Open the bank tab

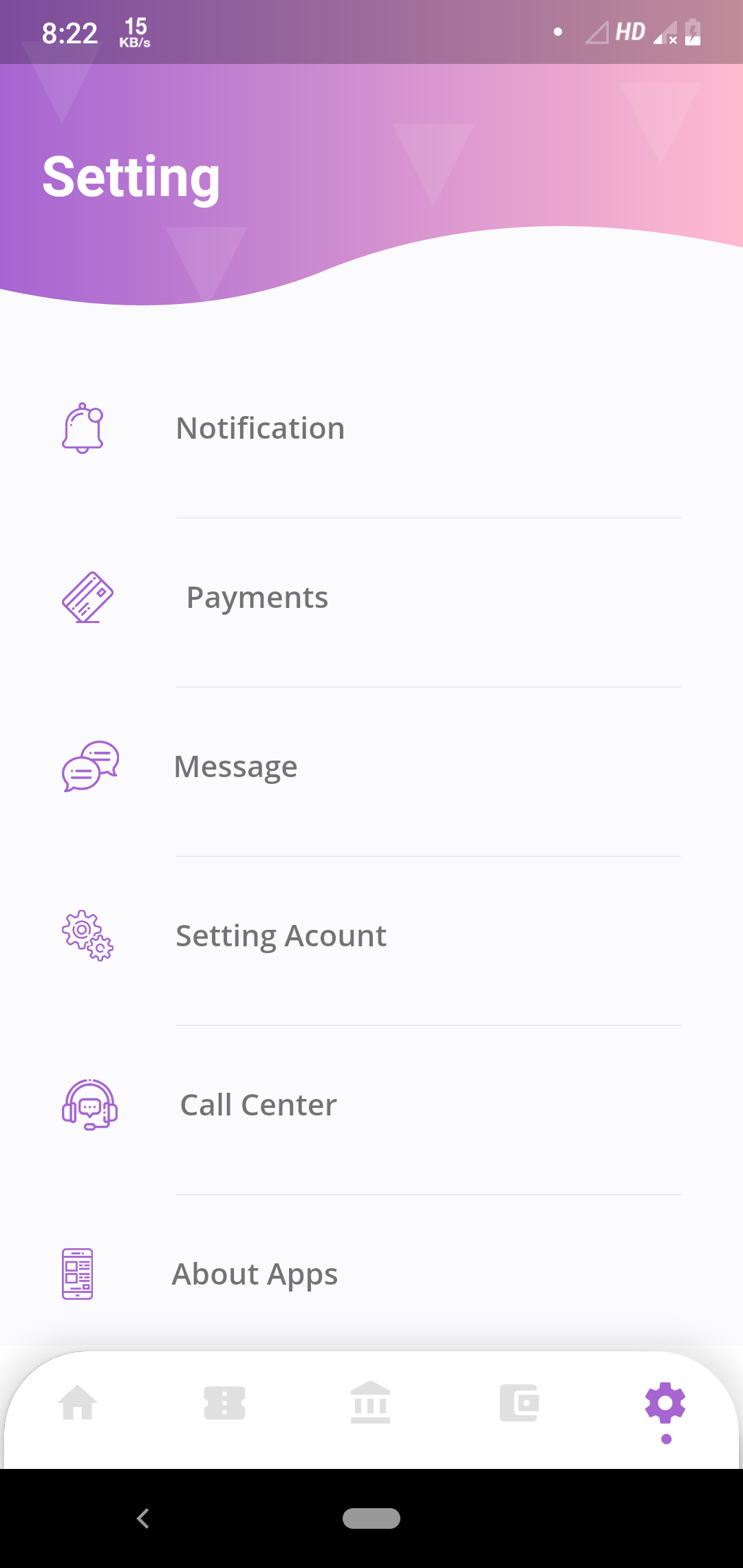pyautogui.click(x=370, y=1403)
